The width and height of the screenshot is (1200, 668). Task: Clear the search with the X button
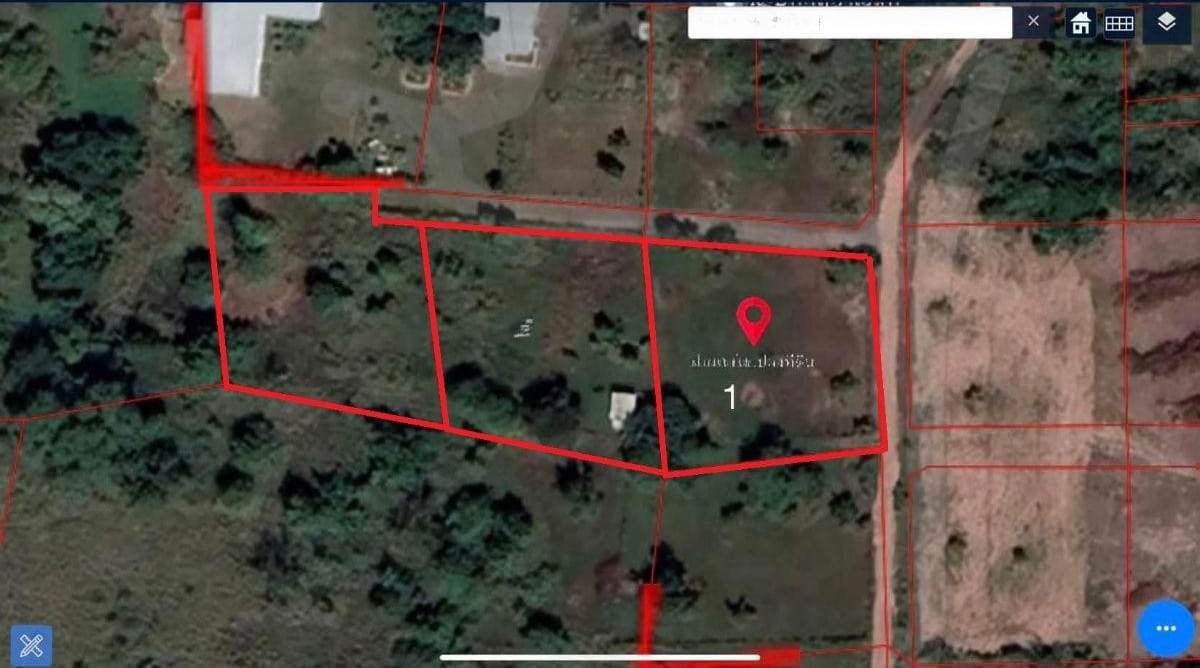(1033, 21)
